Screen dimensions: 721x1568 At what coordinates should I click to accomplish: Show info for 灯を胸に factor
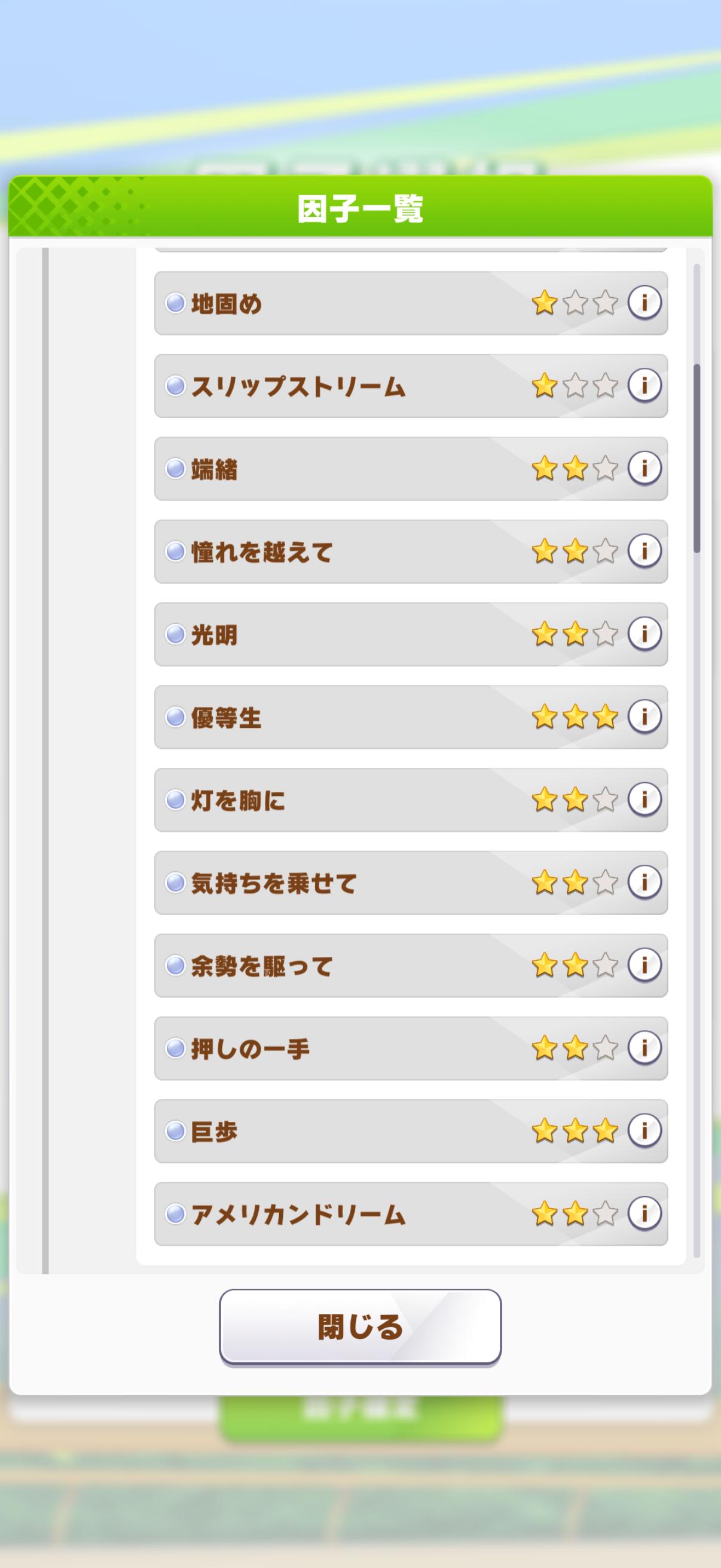644,798
